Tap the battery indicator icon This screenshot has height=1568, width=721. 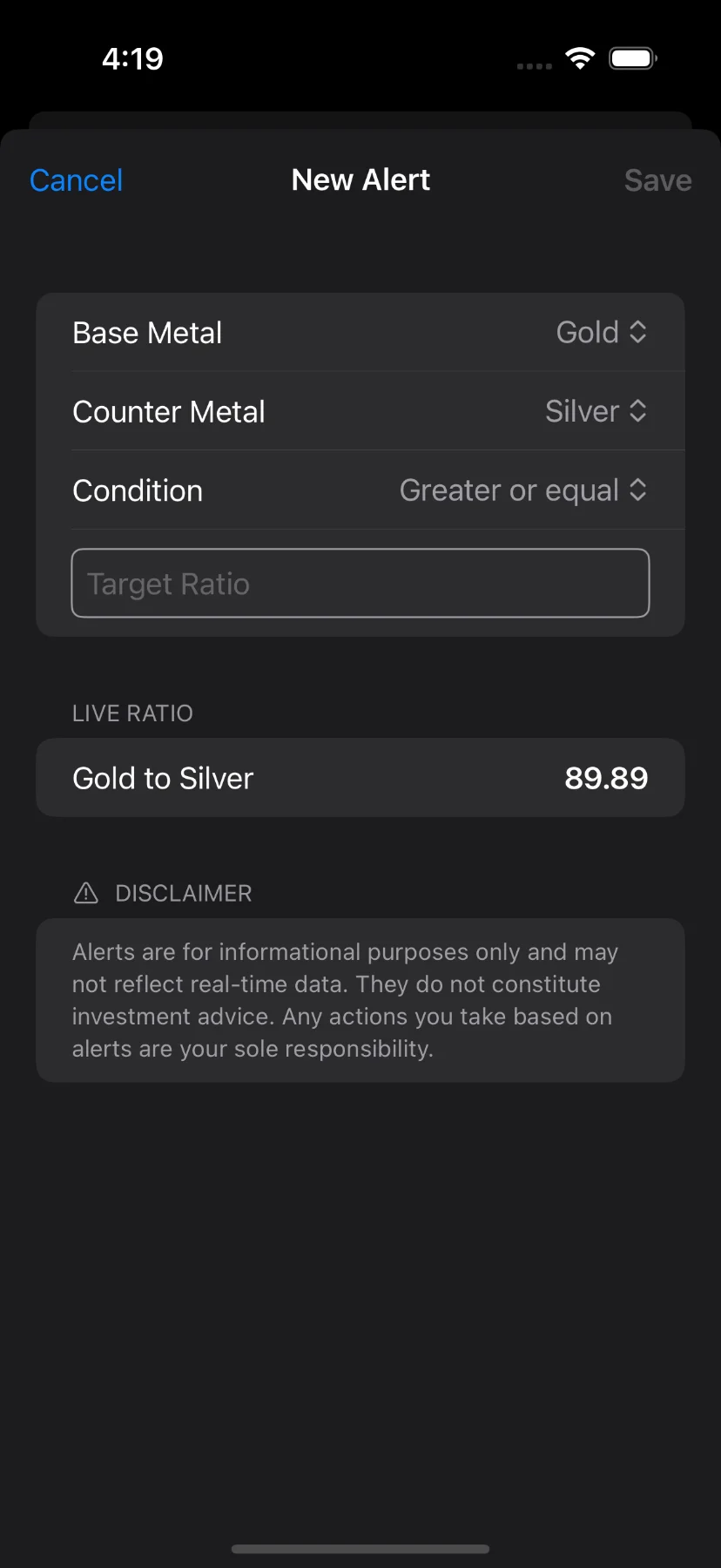pos(633,57)
